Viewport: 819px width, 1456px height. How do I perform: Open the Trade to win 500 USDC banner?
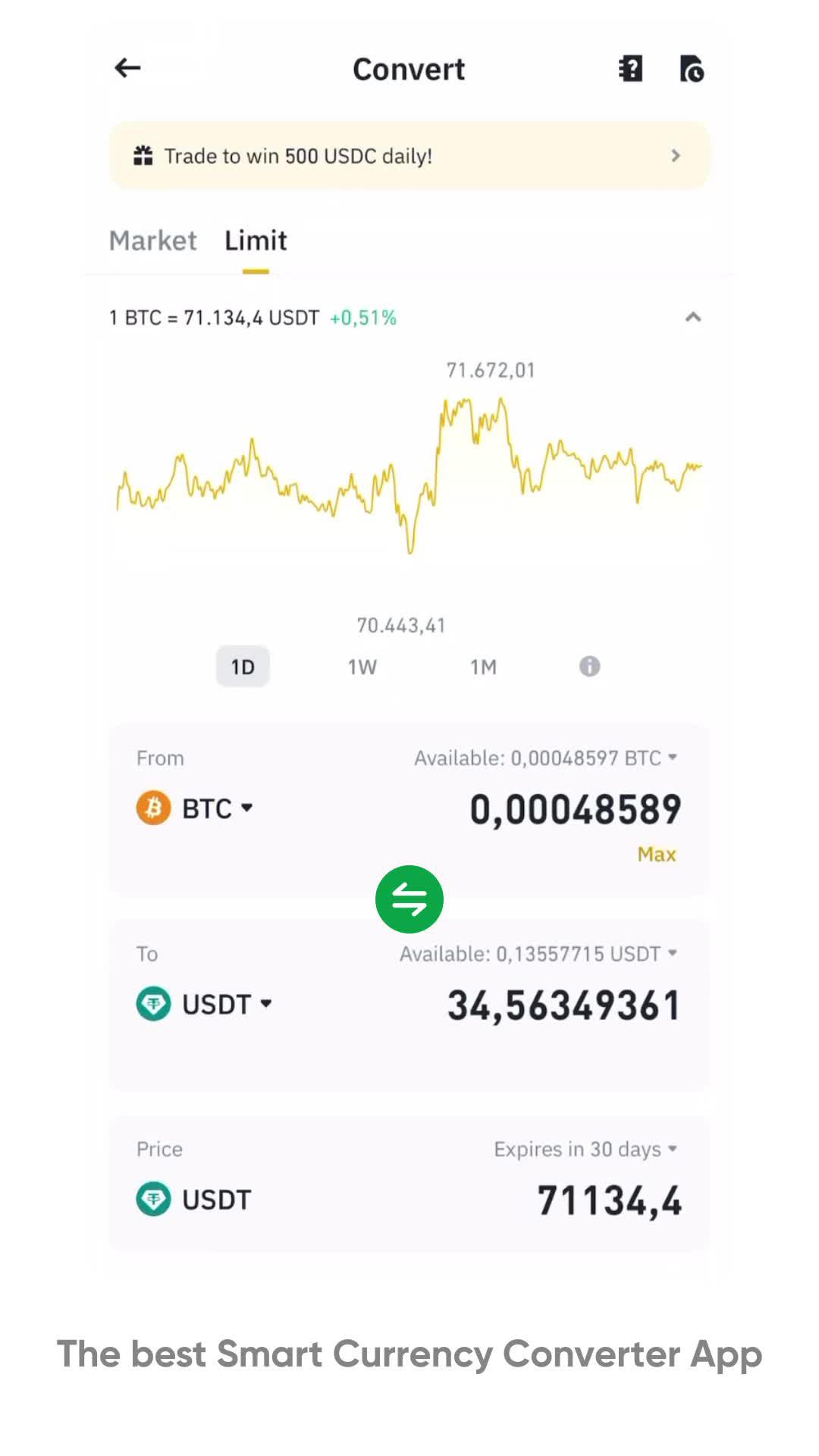pyautogui.click(x=409, y=155)
